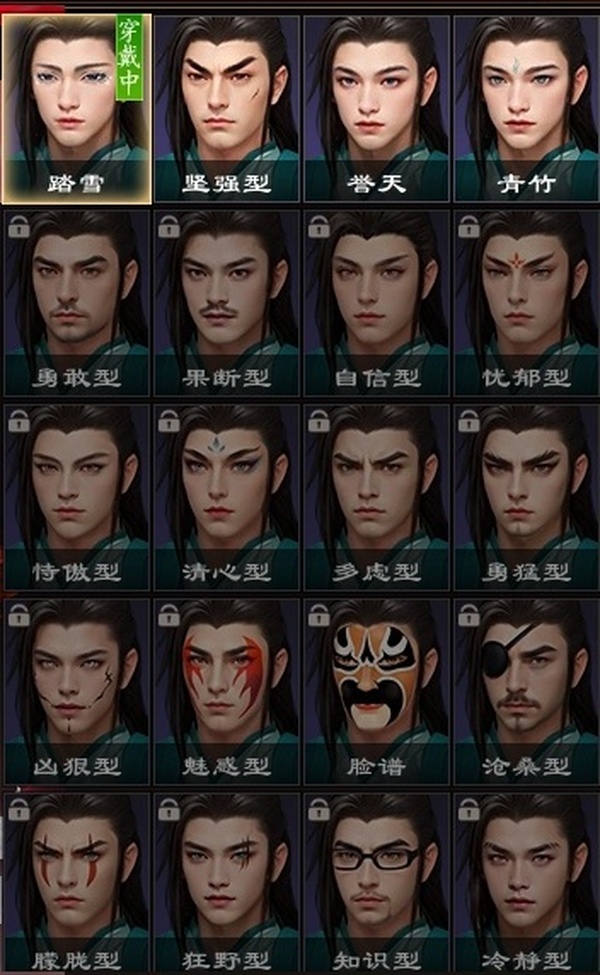Screen dimensions: 600x975
Task: Select the 沧桑型 eyepatch face
Action: (x=526, y=690)
